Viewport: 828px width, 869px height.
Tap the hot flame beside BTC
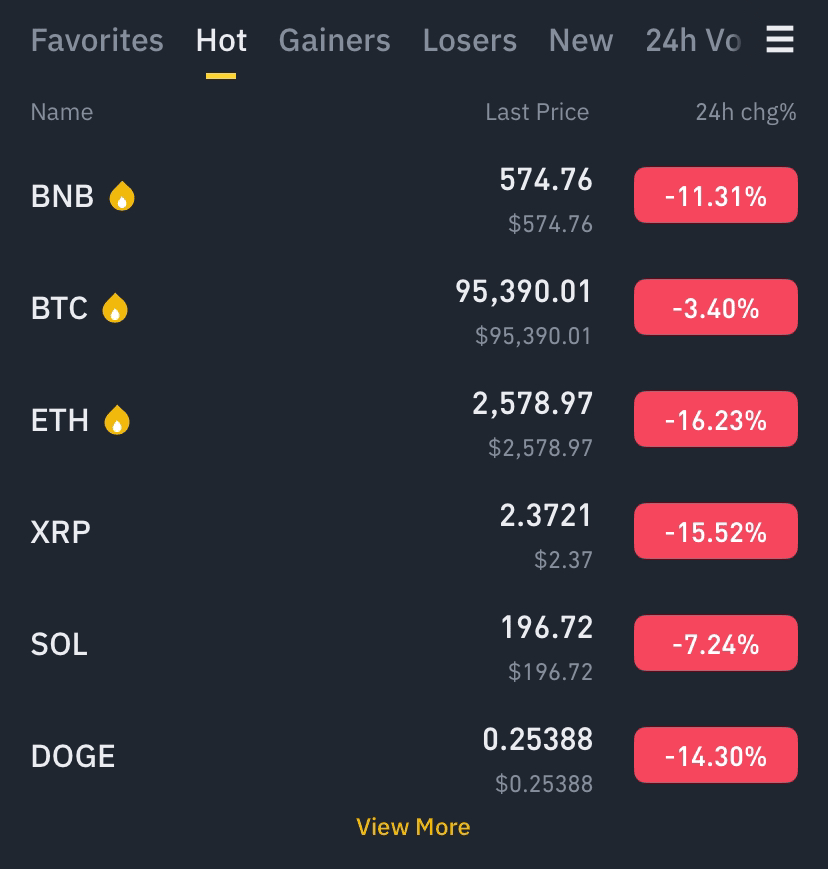[115, 308]
